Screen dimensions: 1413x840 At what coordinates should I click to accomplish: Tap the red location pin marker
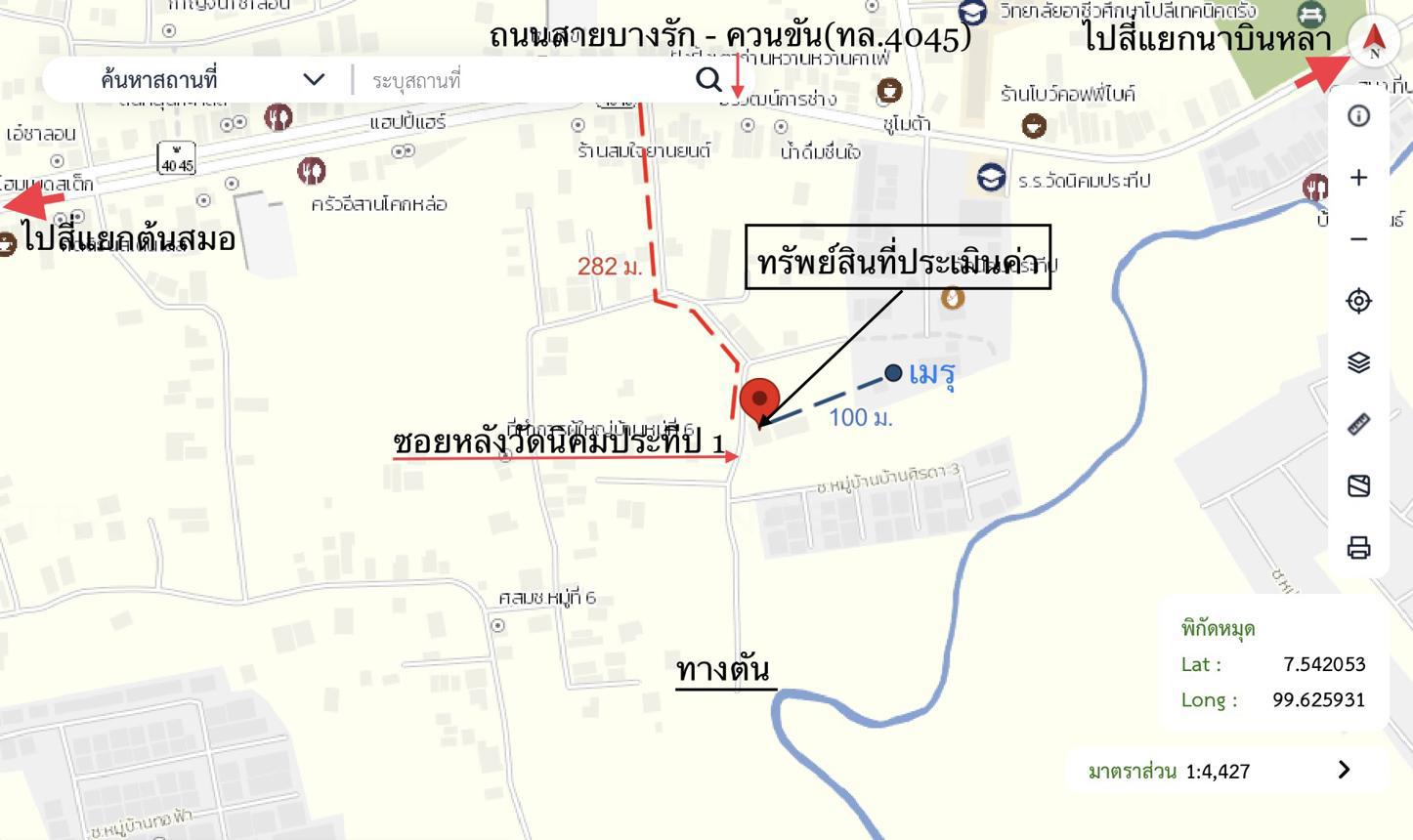pos(759,400)
